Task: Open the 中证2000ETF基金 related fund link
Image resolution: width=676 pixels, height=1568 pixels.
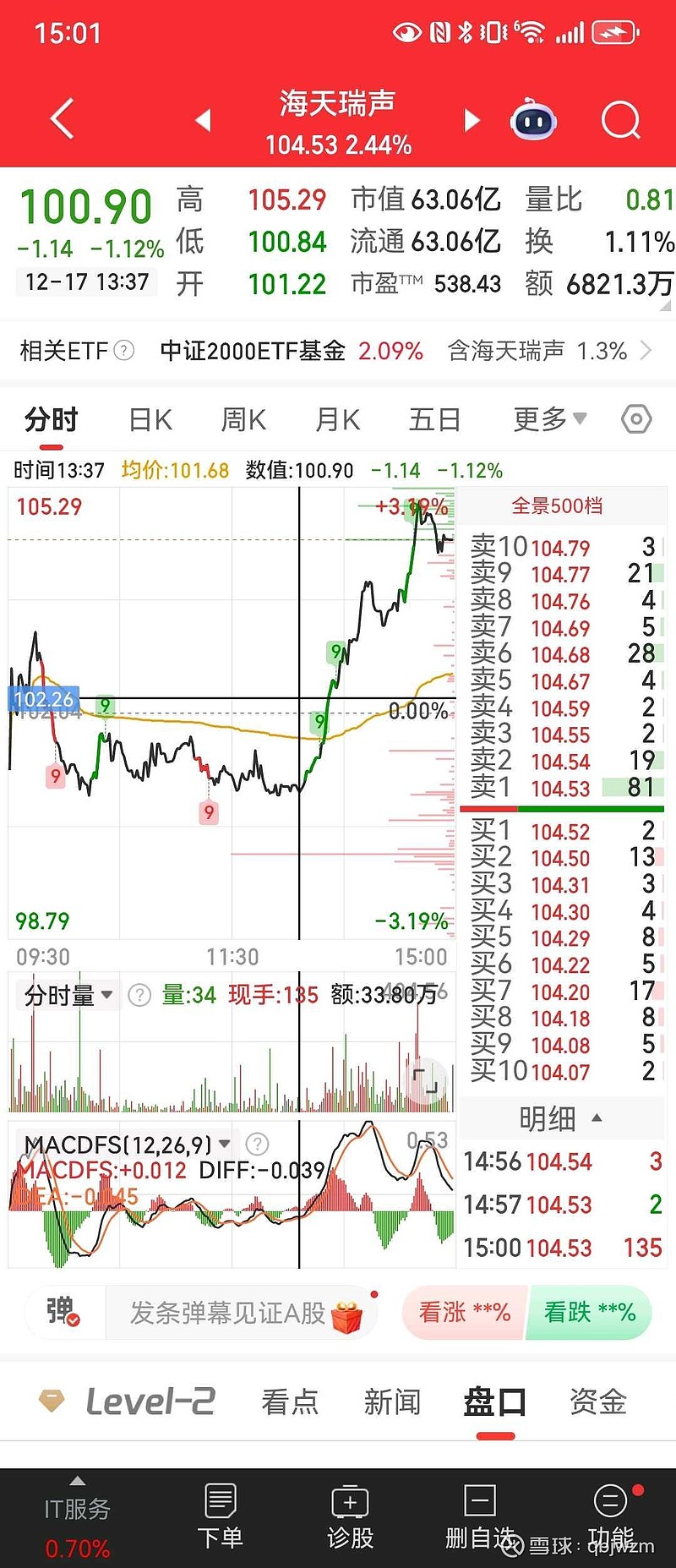Action: pyautogui.click(x=252, y=350)
